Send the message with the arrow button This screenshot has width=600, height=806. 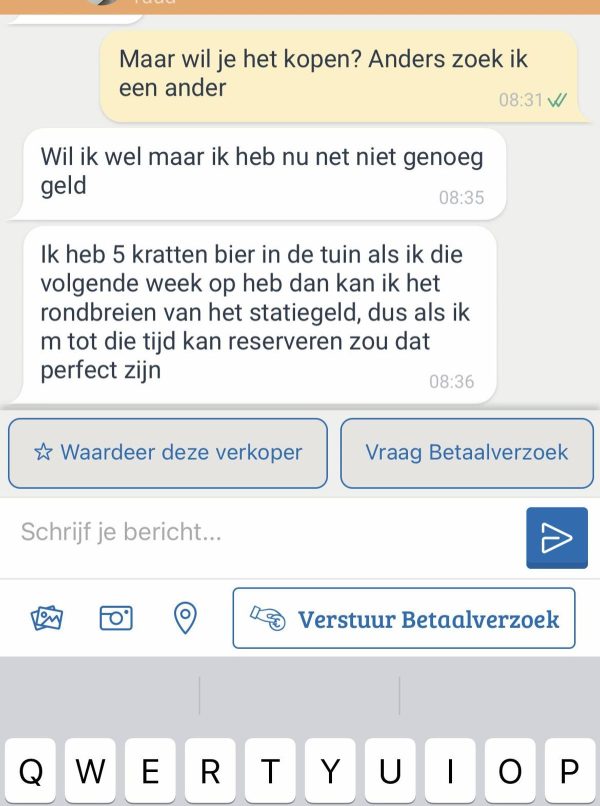tap(556, 538)
